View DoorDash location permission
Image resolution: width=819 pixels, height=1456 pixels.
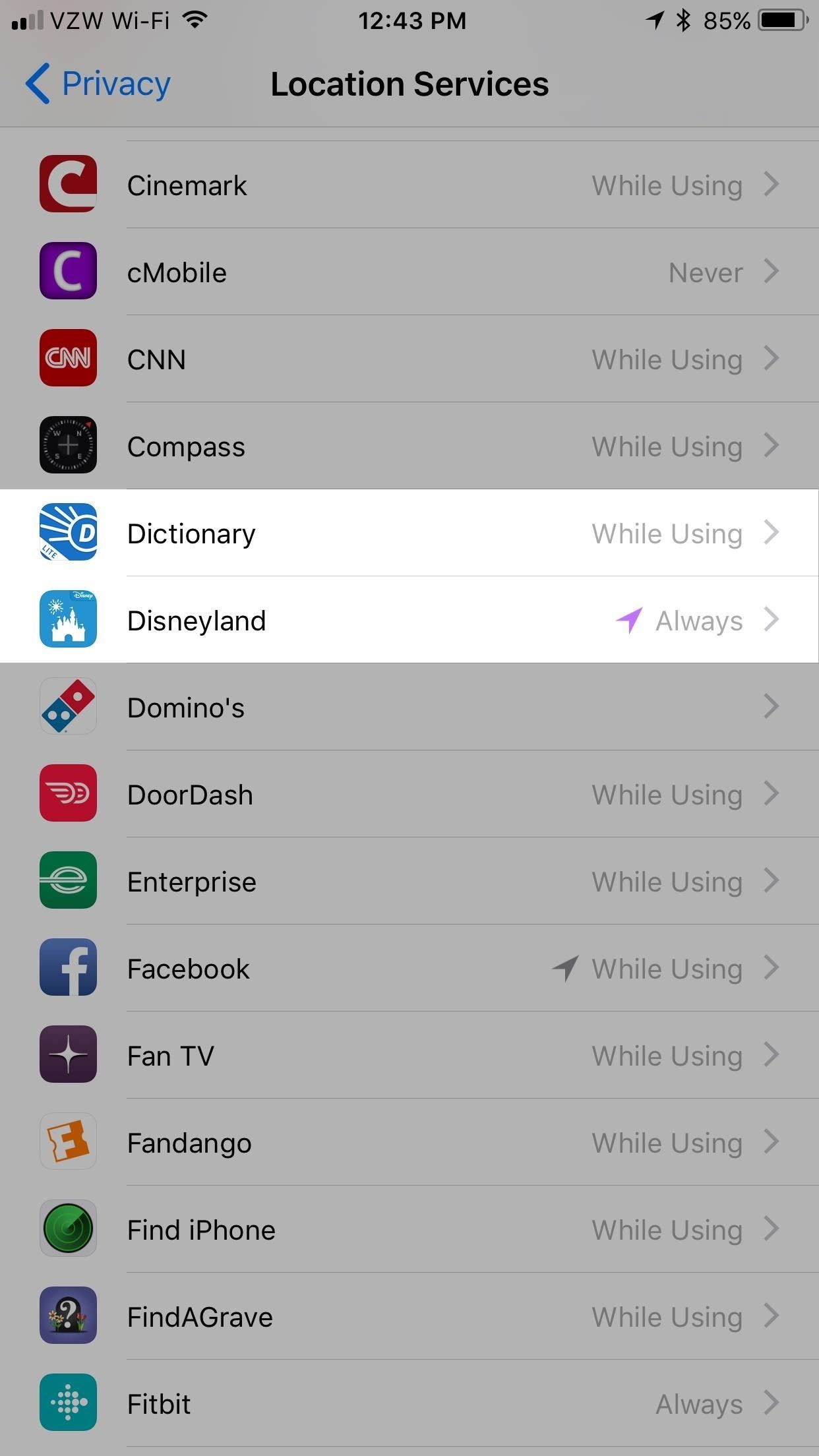pyautogui.click(x=409, y=795)
